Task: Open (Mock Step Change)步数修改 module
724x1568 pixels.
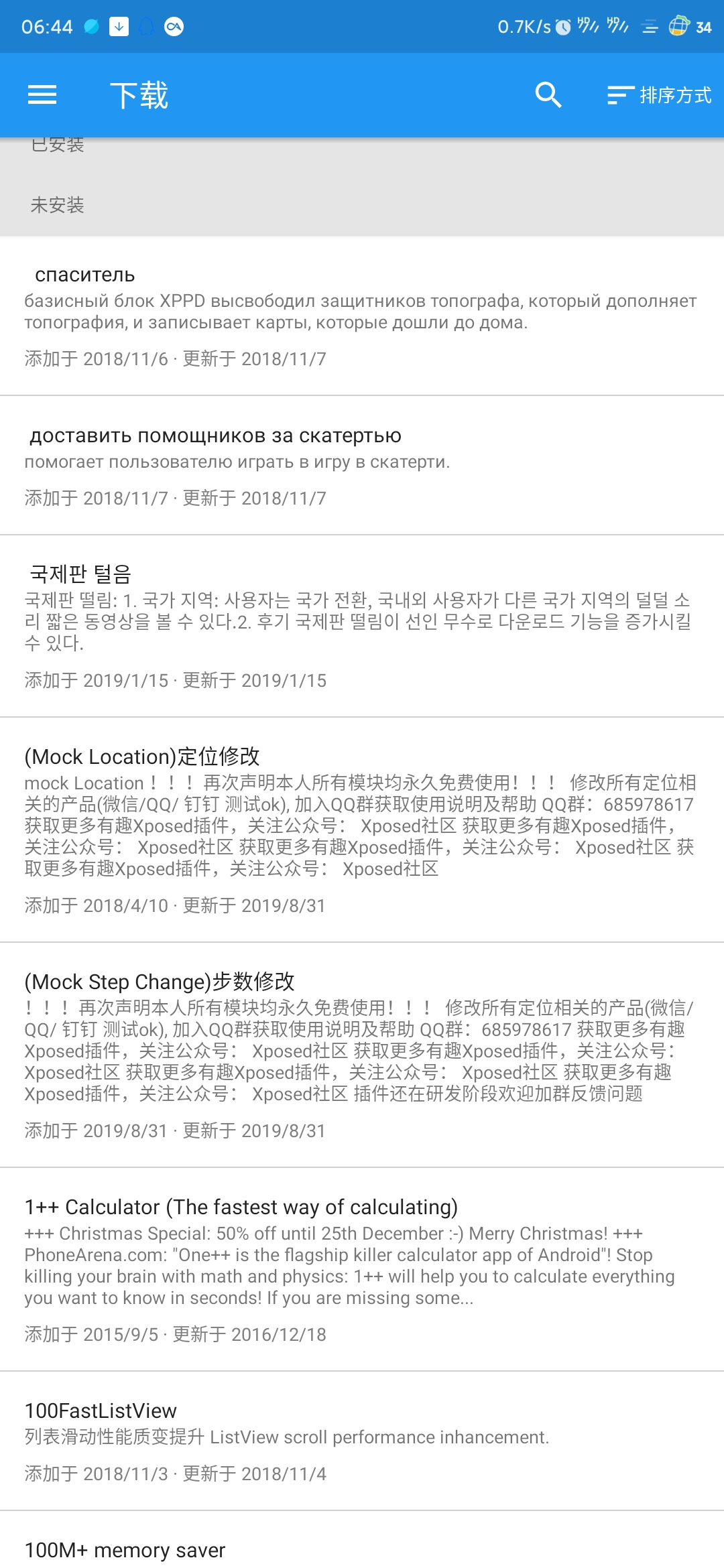Action: click(x=362, y=1055)
